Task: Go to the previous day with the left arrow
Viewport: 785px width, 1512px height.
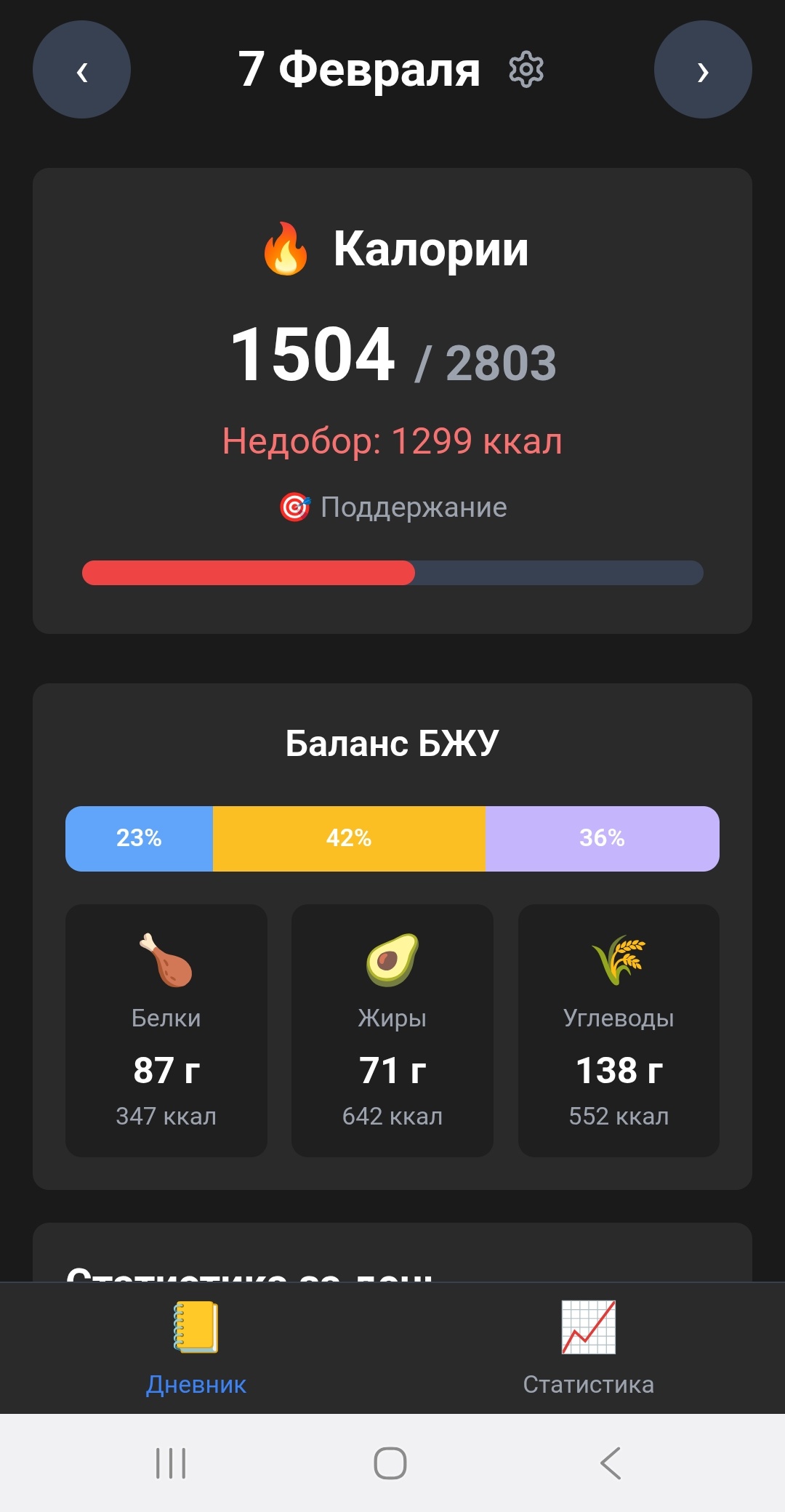Action: tap(81, 69)
